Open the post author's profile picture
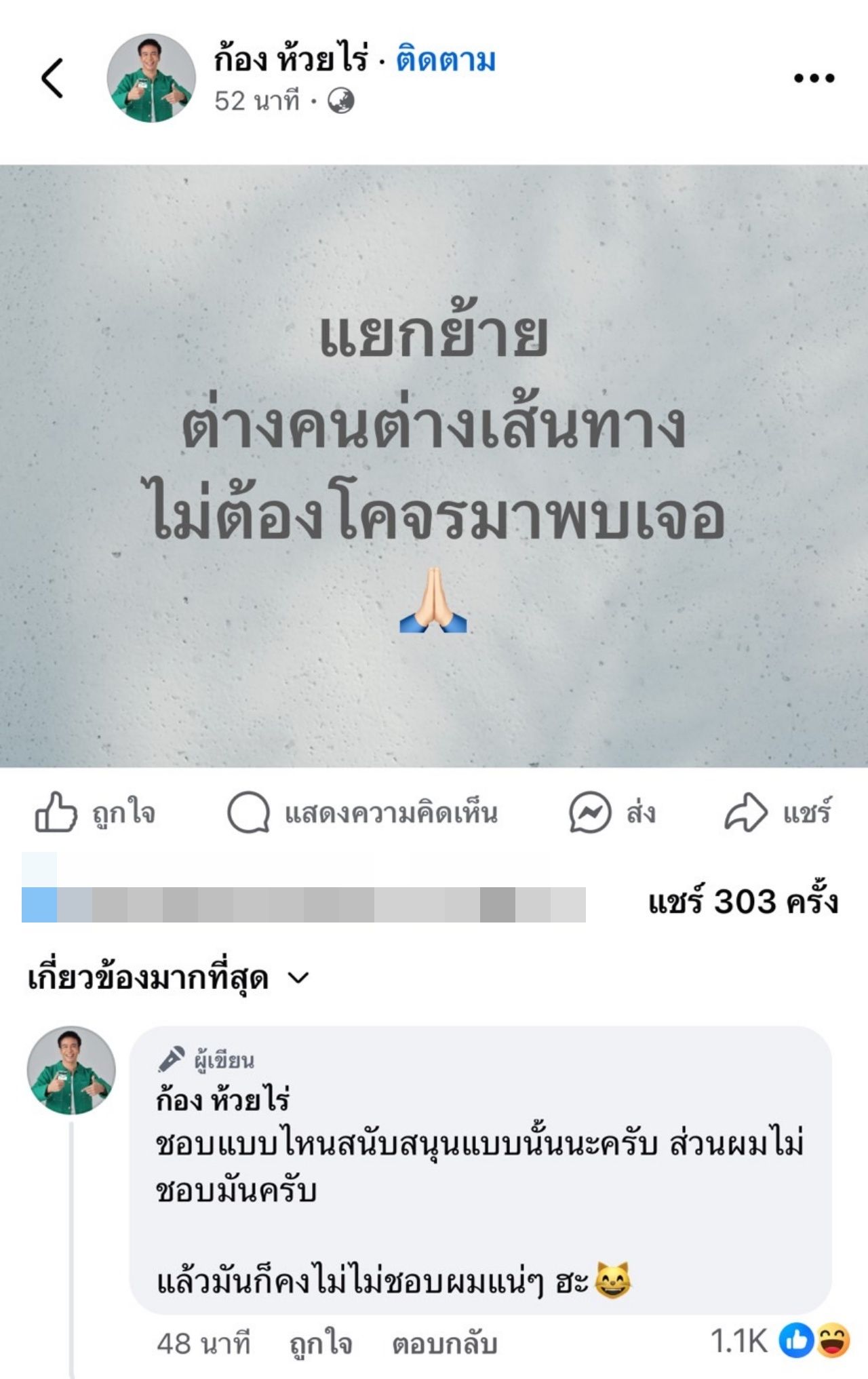 [151, 78]
